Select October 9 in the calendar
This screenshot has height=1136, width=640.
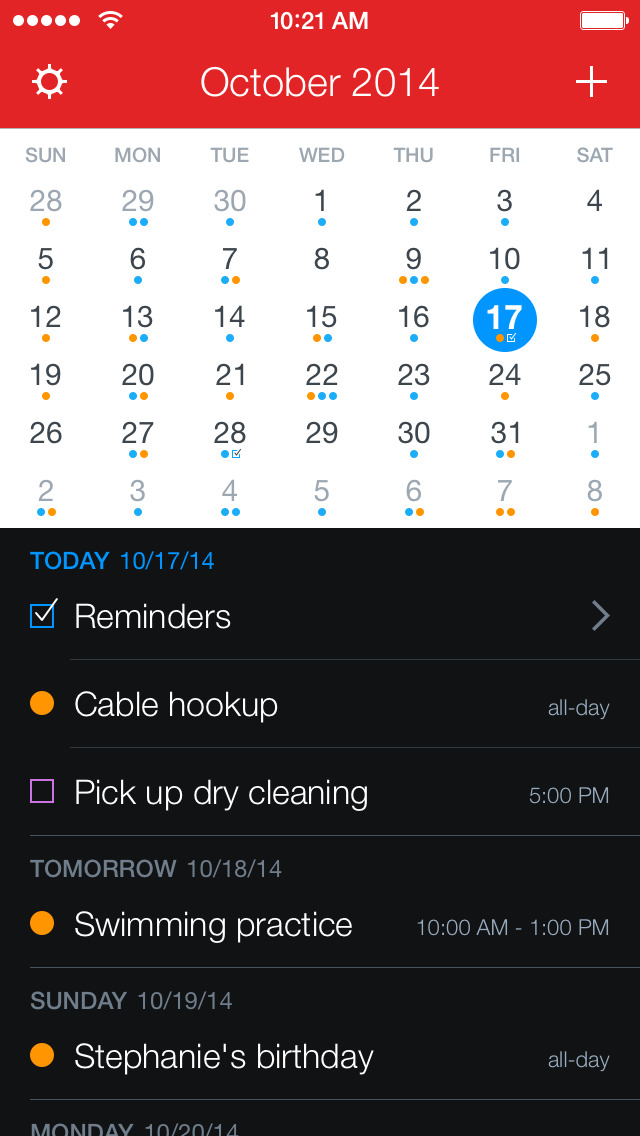click(413, 264)
